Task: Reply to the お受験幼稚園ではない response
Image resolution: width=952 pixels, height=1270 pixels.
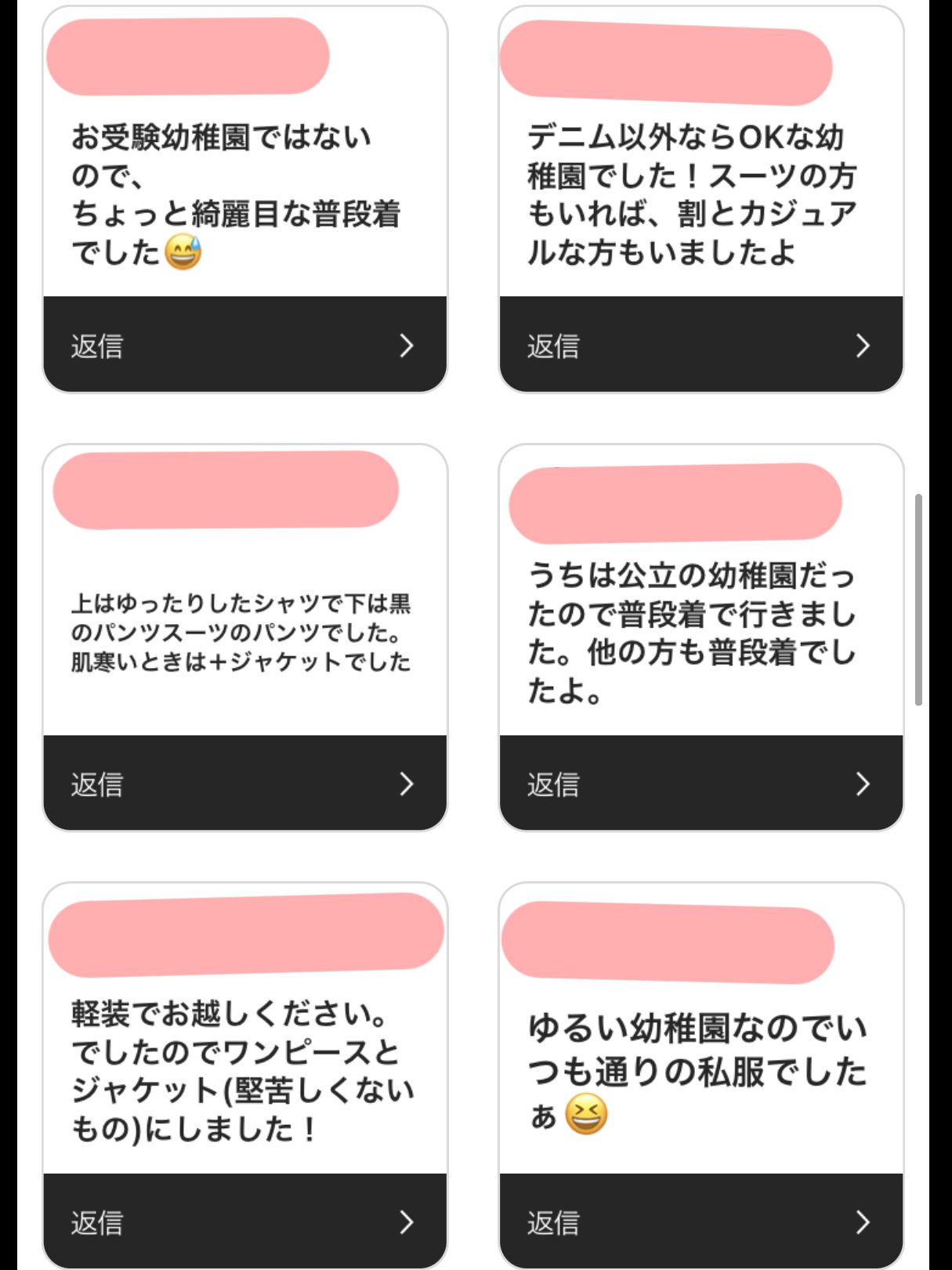Action: (244, 345)
